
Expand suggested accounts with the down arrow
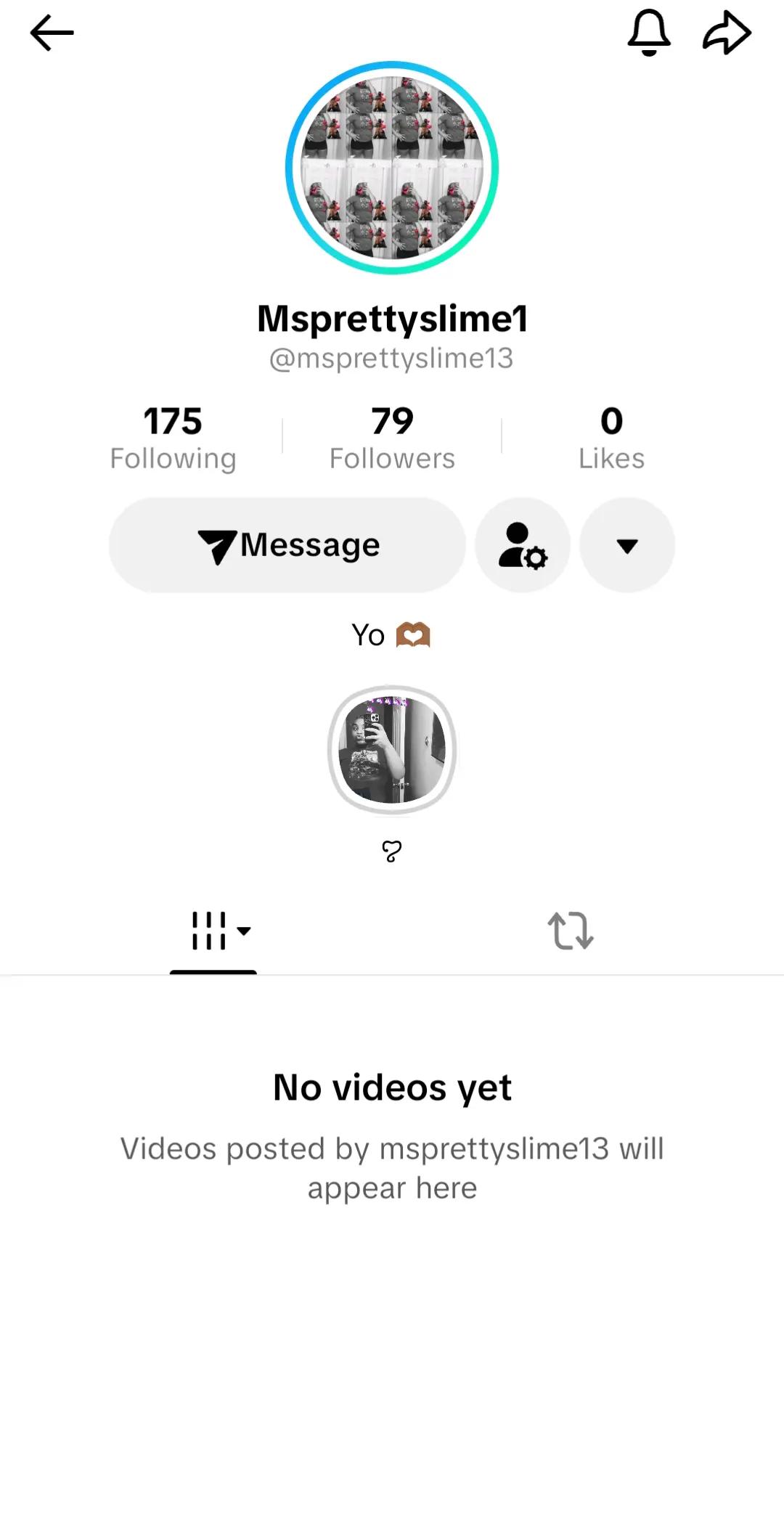[x=627, y=545]
